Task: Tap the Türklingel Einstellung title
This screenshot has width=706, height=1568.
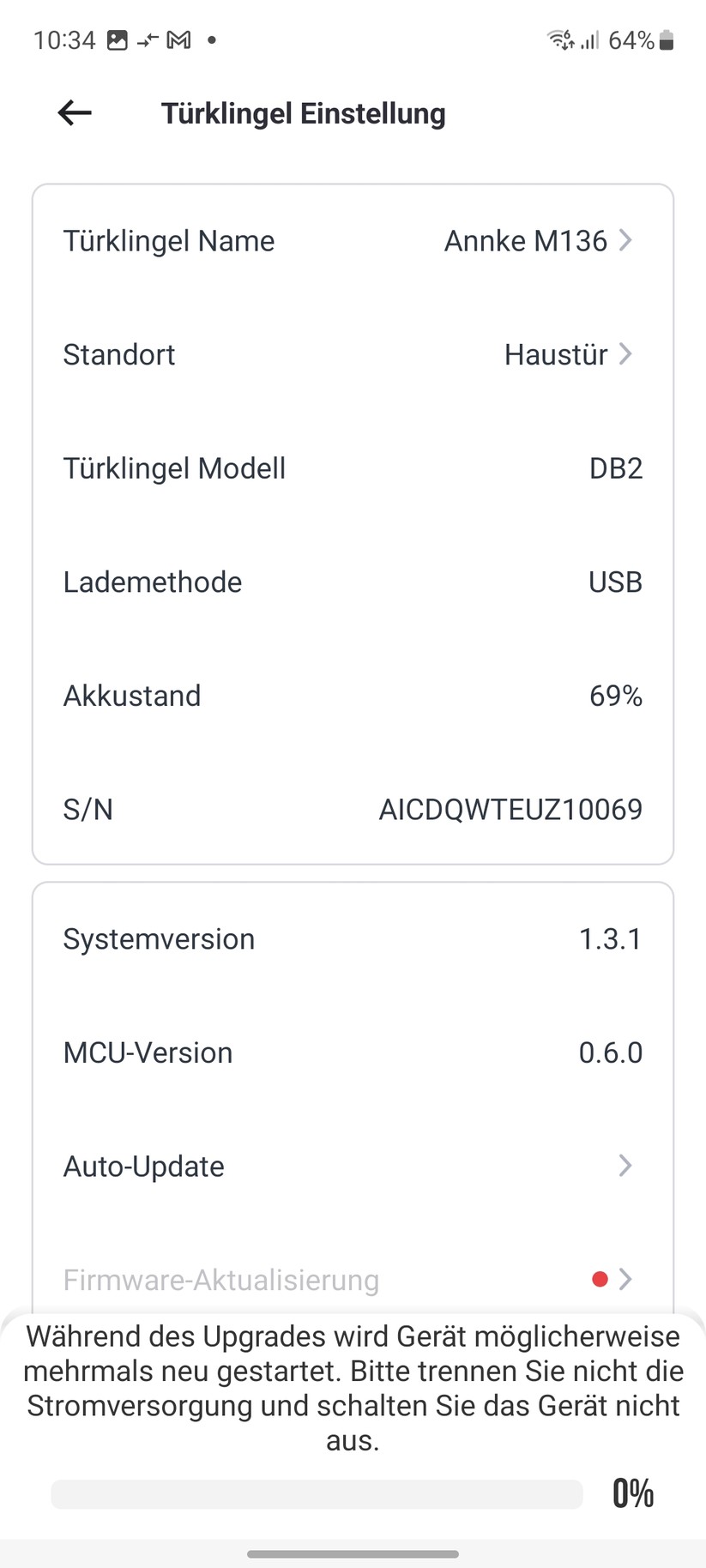Action: [303, 112]
